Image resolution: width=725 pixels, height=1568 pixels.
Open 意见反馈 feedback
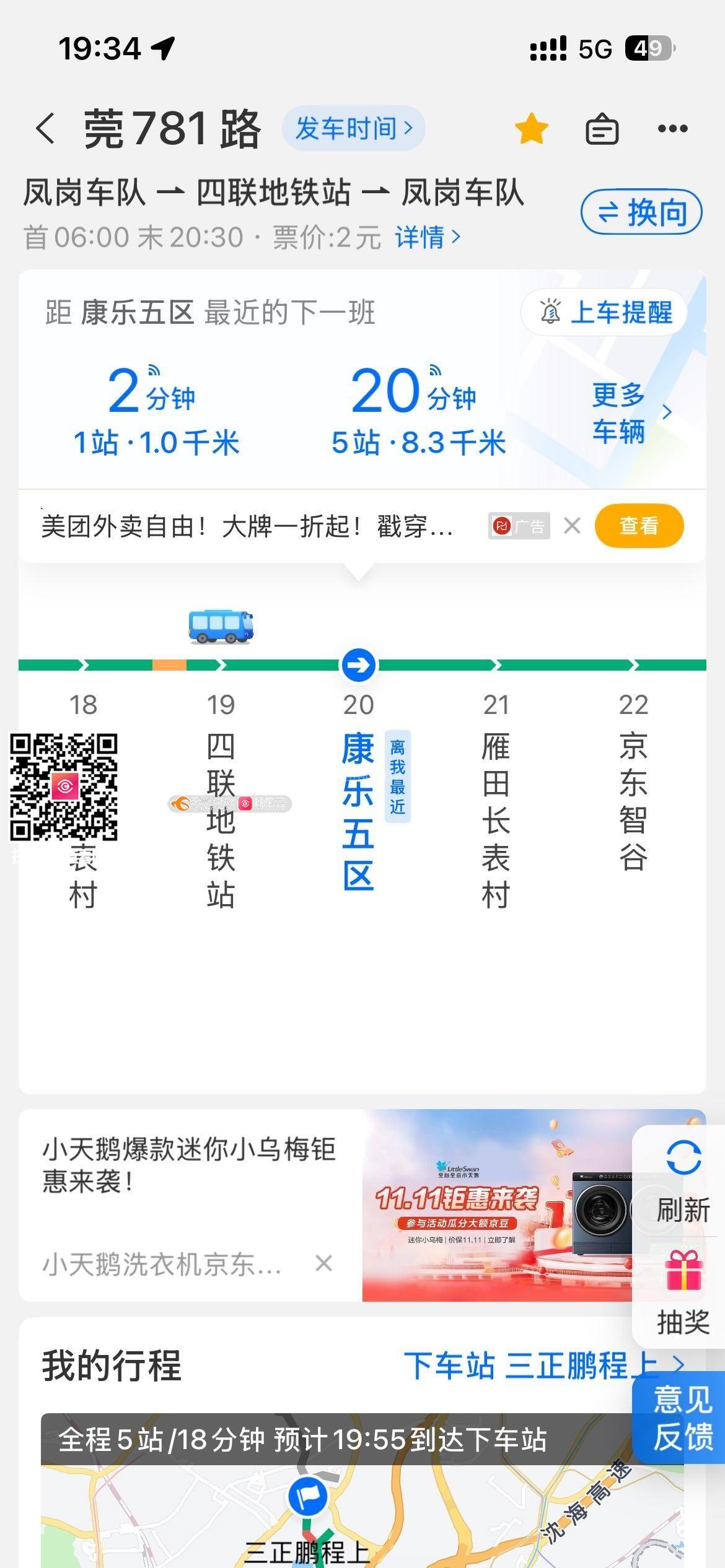682,1417
